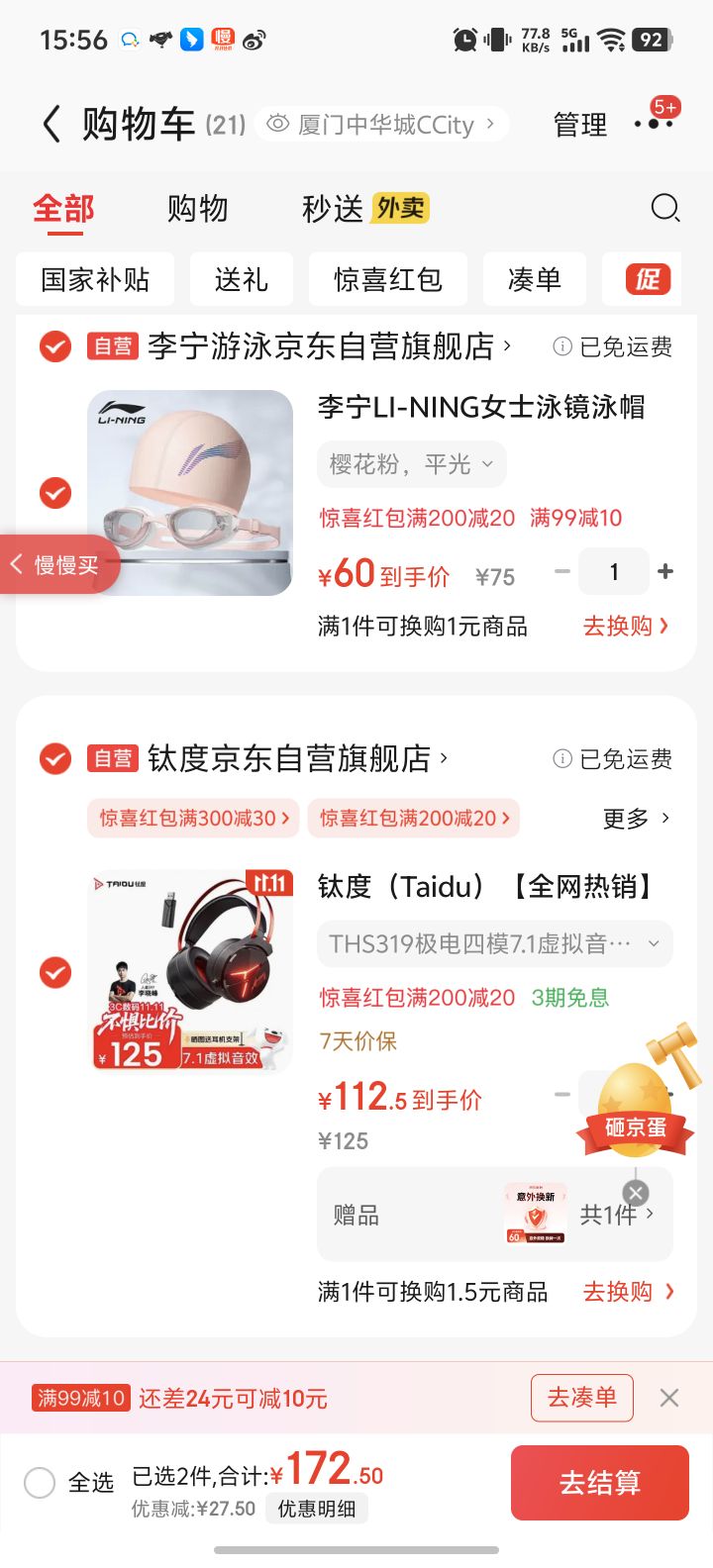The image size is (713, 1568).
Task: Uncheck the Taidu headset item checkbox
Action: pos(54,970)
